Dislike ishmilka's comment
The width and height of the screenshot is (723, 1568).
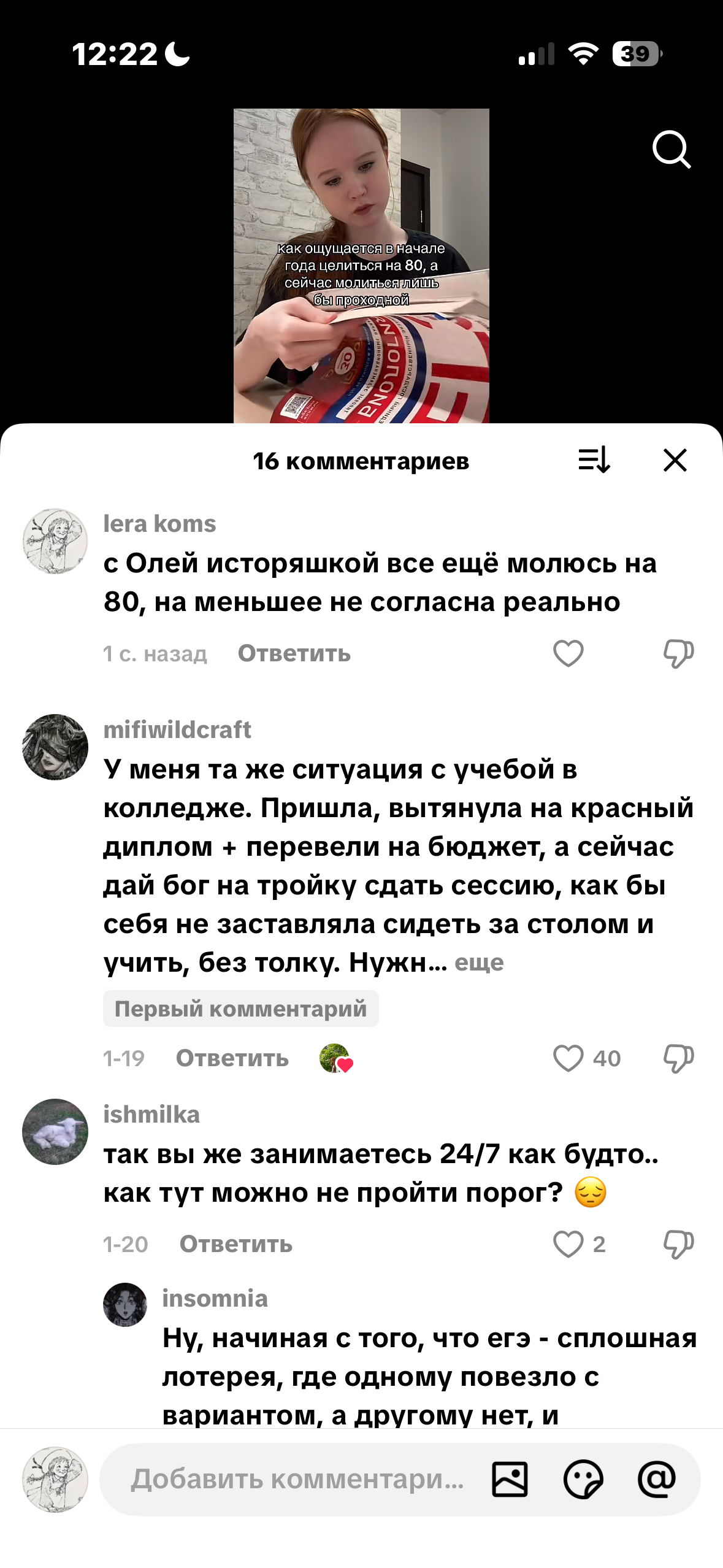coord(678,1244)
